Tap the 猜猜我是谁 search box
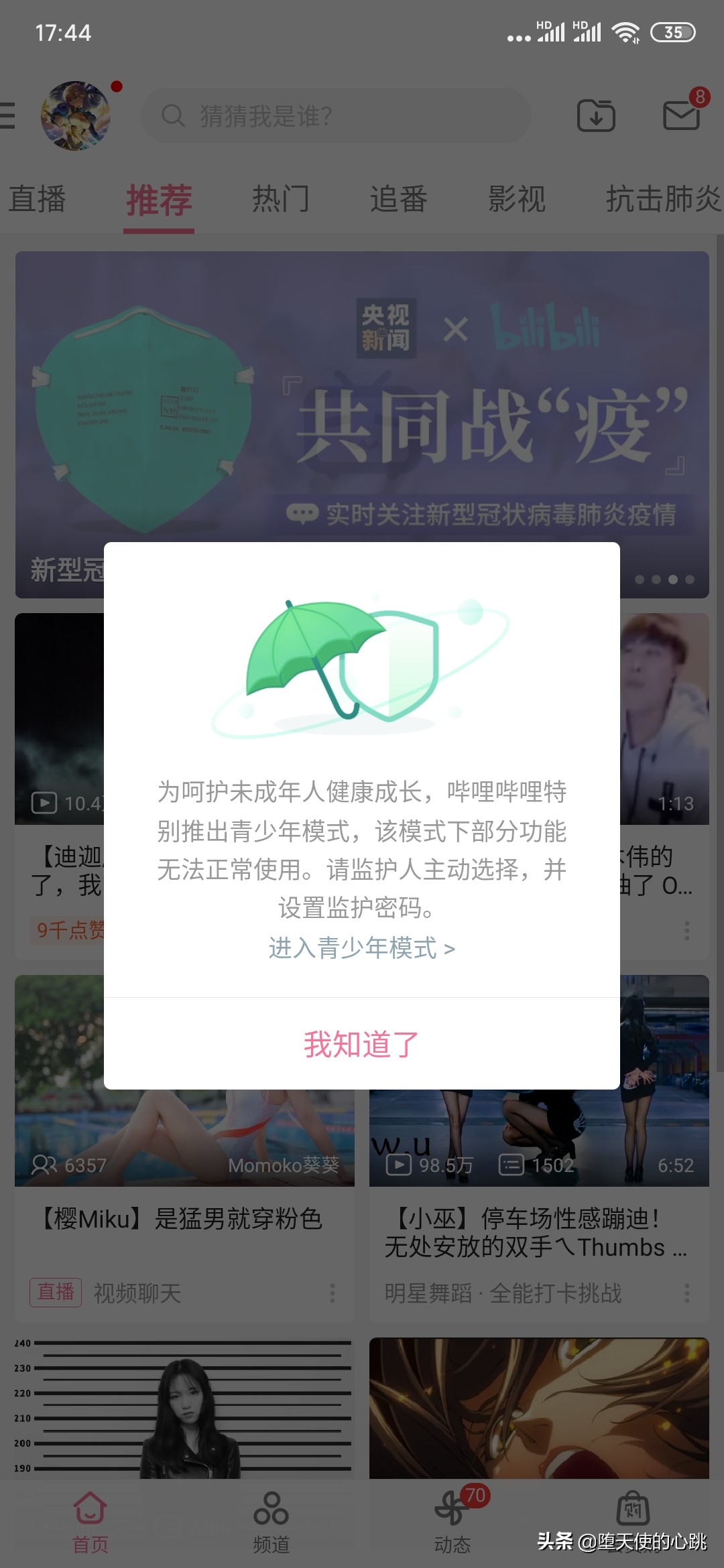The width and height of the screenshot is (724, 1568). tap(335, 116)
